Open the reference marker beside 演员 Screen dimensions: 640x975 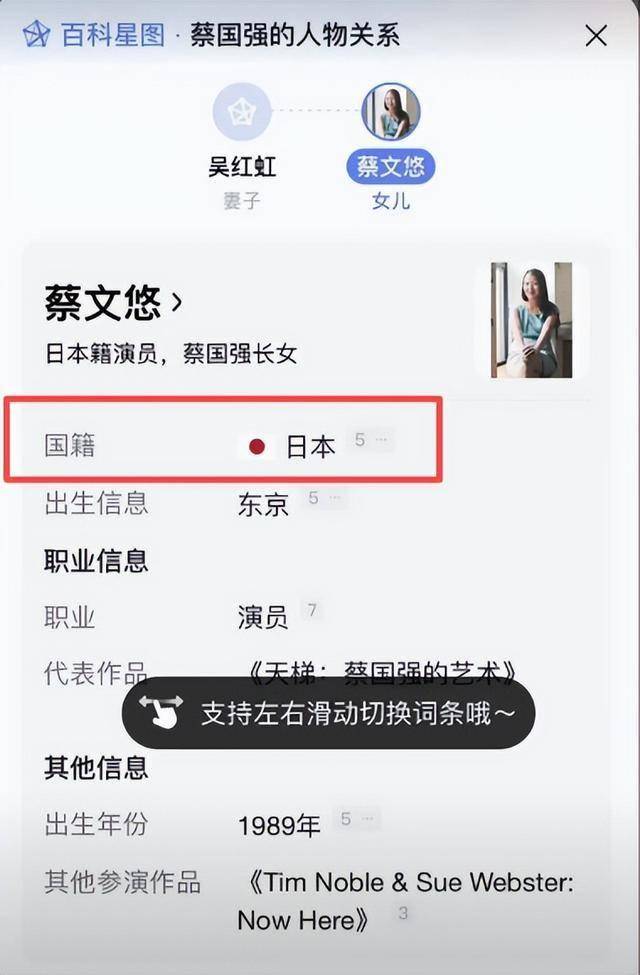coord(312,610)
